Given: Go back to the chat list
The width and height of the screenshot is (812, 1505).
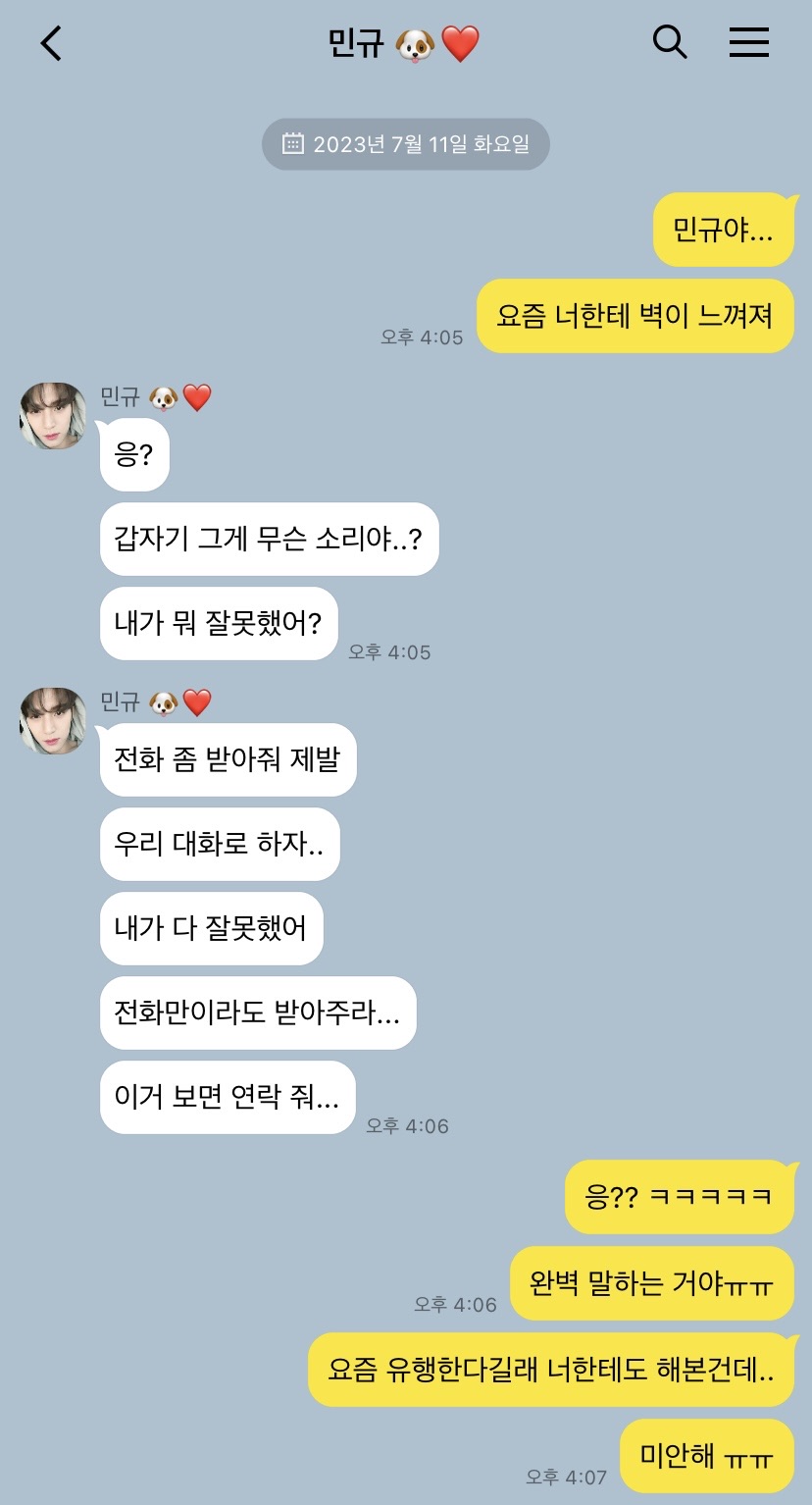Looking at the screenshot, I should [51, 43].
